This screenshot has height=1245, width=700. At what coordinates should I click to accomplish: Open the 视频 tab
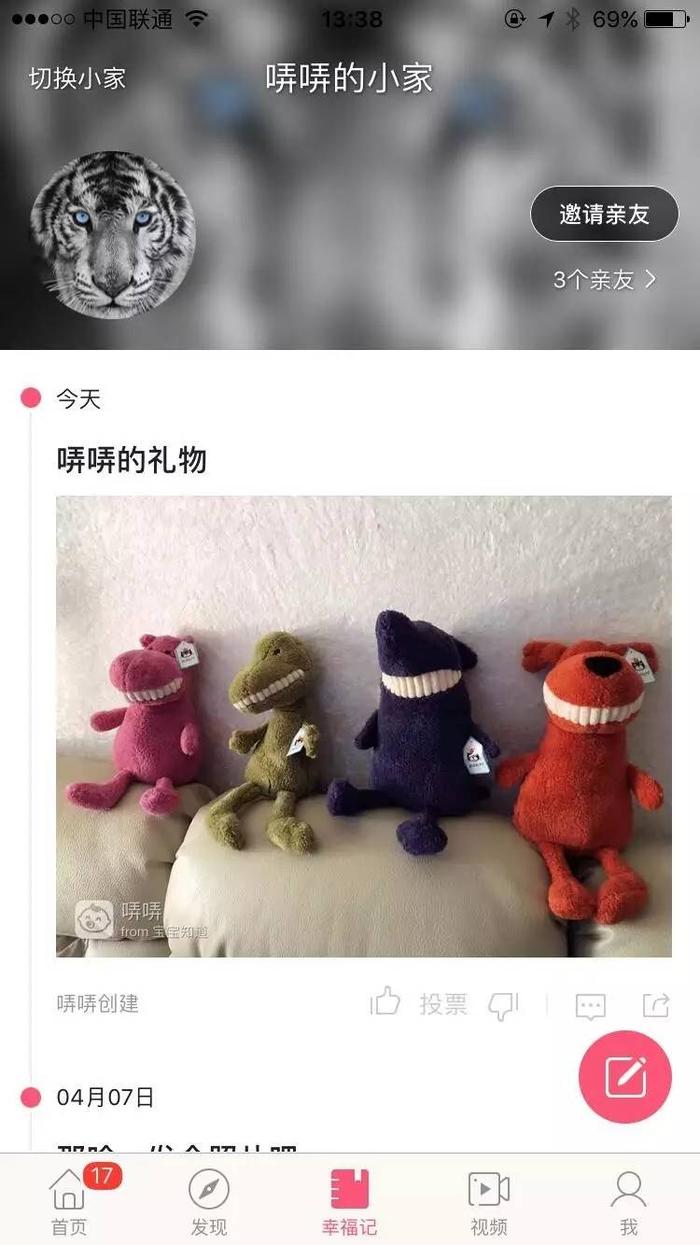click(x=489, y=1201)
